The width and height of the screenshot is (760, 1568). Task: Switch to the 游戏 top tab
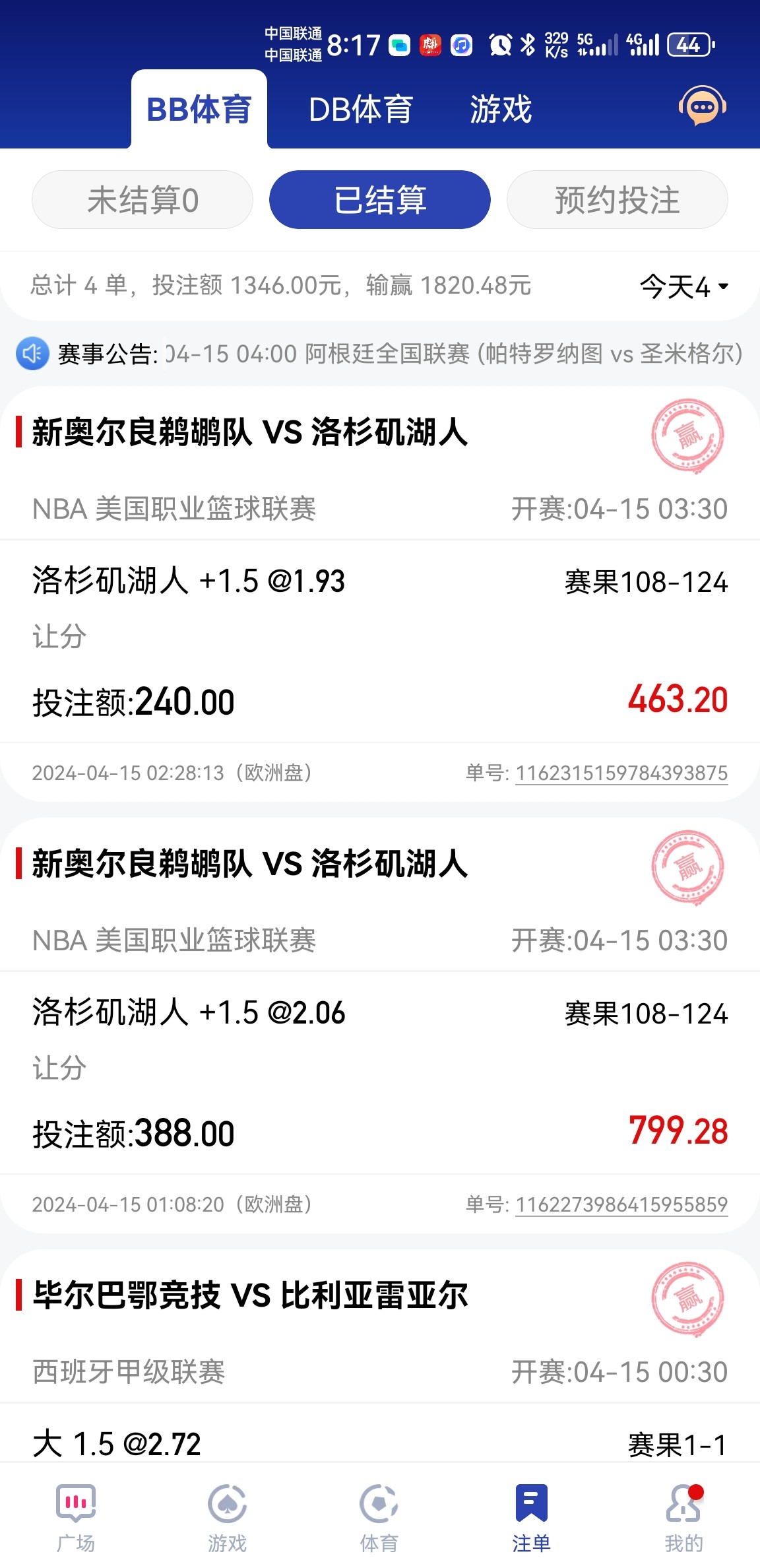[501, 110]
